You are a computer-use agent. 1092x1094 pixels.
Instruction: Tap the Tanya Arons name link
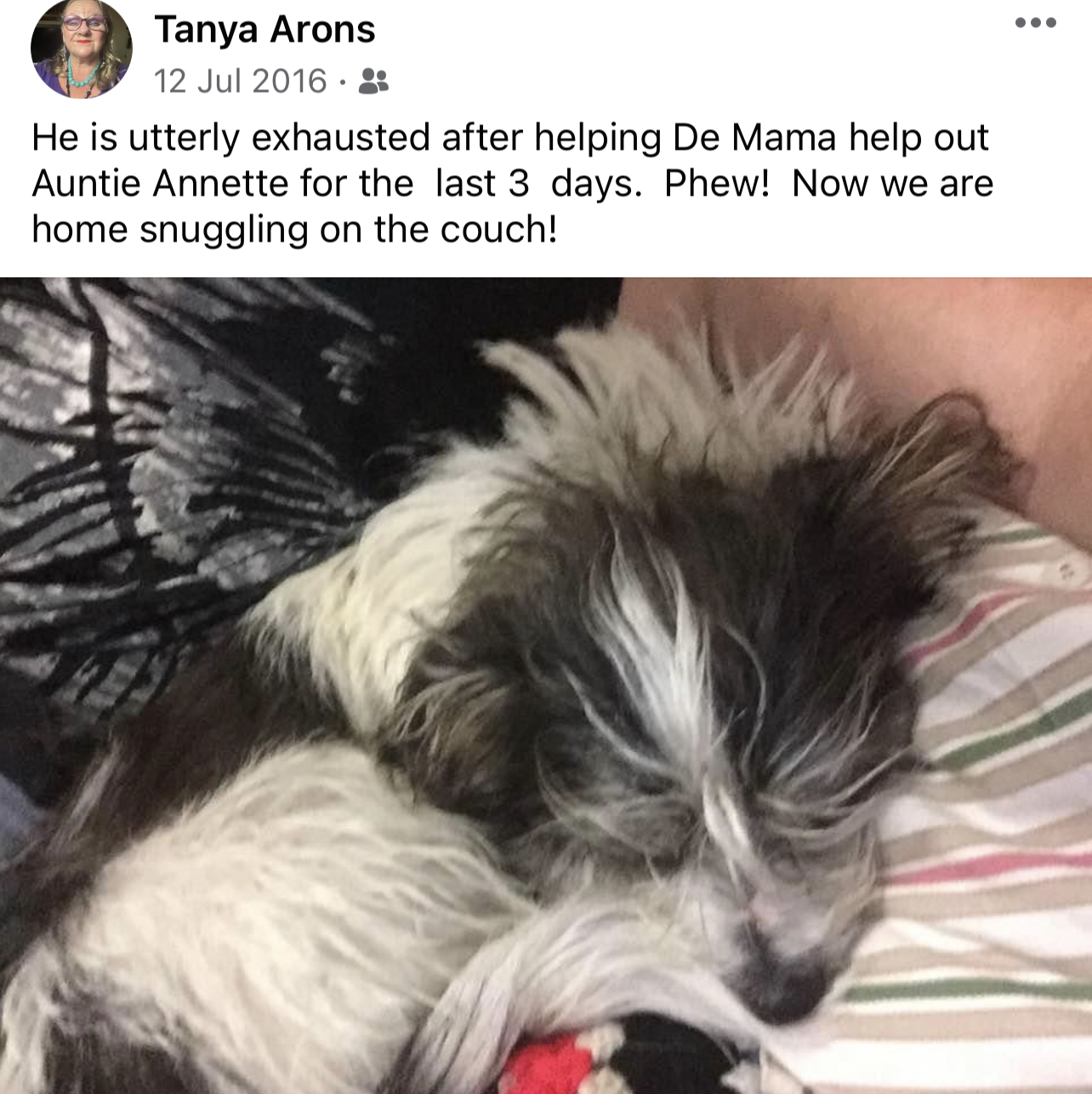[264, 30]
